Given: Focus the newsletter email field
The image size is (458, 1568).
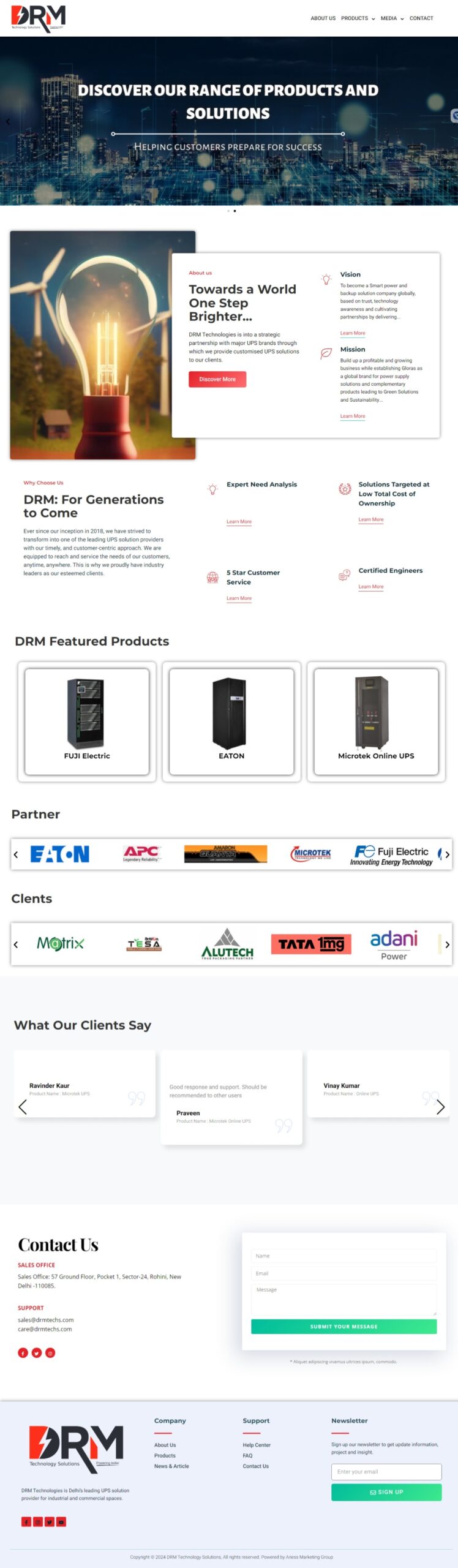Looking at the screenshot, I should 386,1471.
